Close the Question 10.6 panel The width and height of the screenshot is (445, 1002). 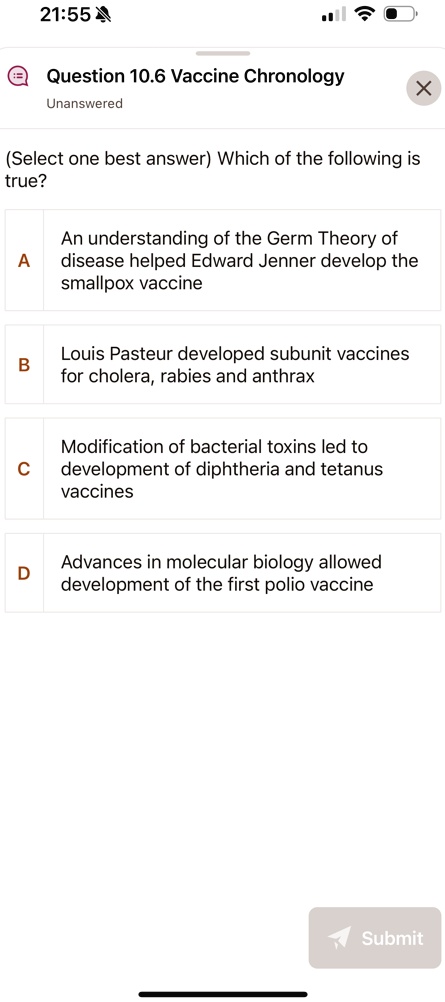pyautogui.click(x=423, y=89)
